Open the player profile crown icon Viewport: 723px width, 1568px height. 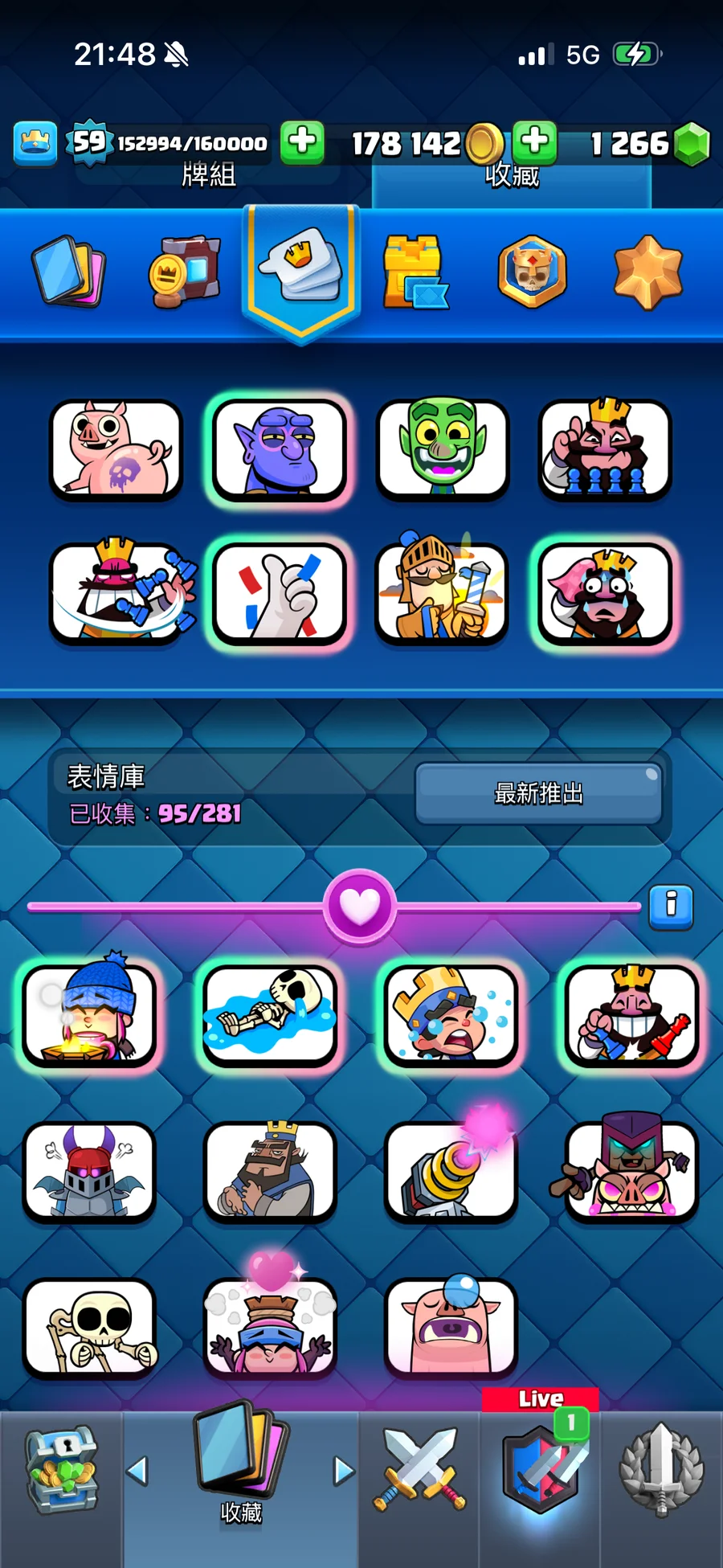tap(35, 143)
